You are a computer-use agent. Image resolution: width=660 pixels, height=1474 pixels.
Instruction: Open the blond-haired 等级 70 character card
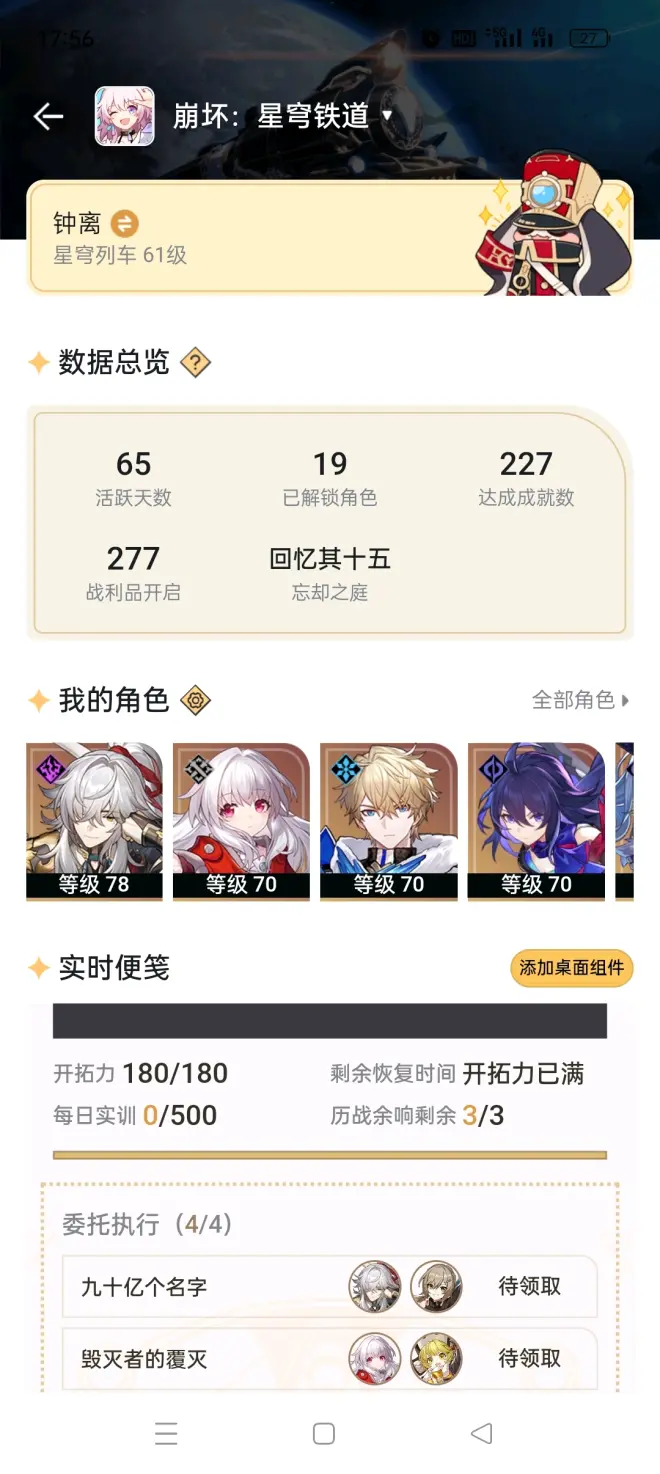click(x=388, y=821)
